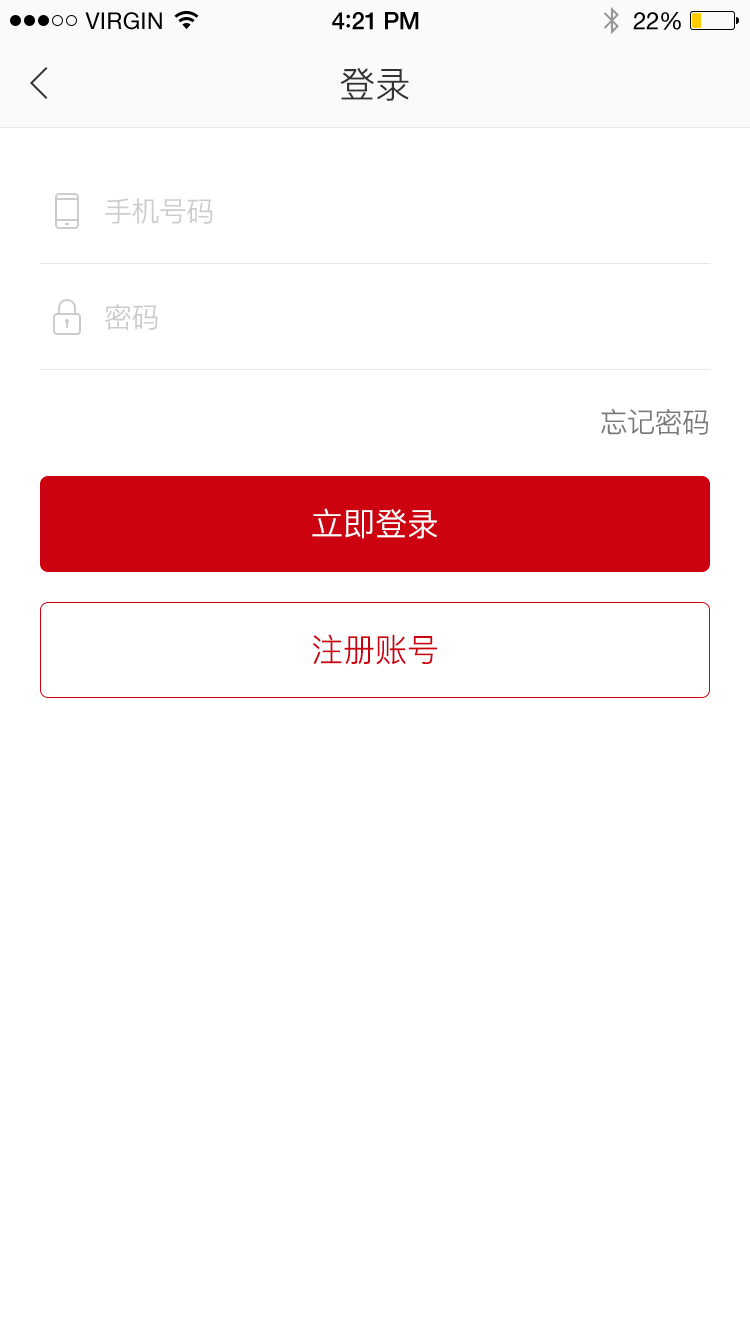Screen dimensions: 750x1334
Task: Open the 忘记密码 forgot password link
Action: (x=654, y=423)
